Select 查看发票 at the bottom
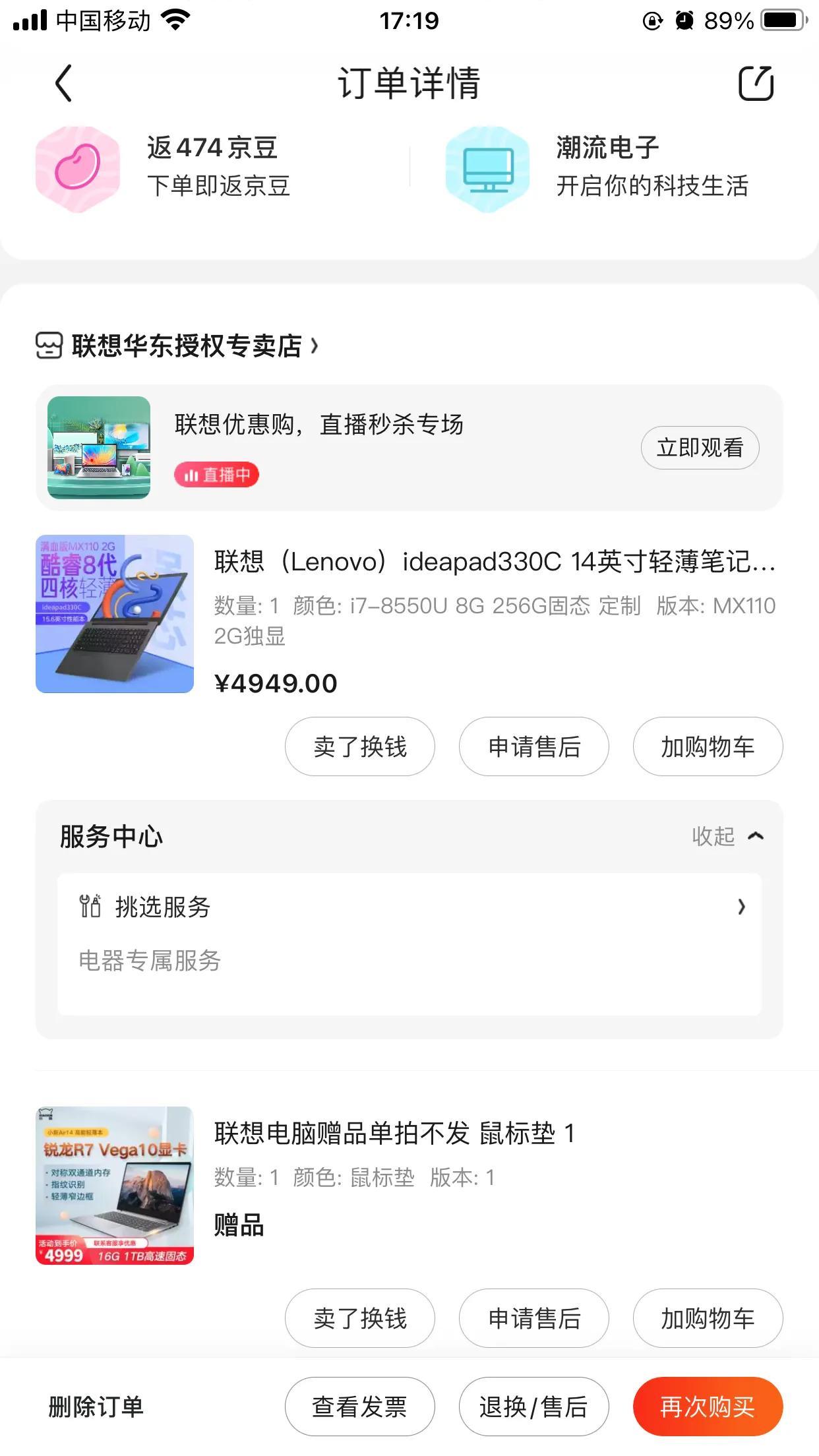819x1456 pixels. [x=359, y=1405]
